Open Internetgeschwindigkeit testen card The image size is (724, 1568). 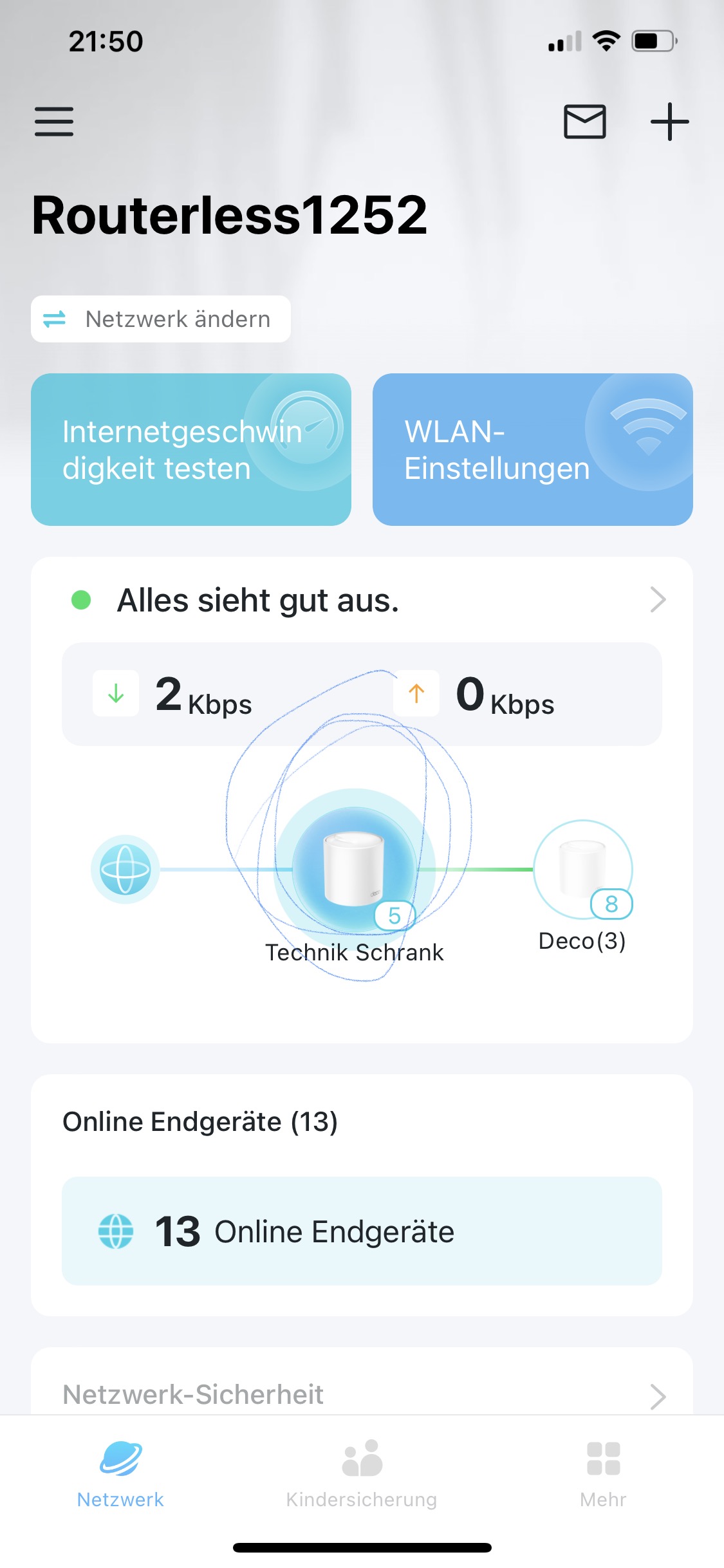191,449
